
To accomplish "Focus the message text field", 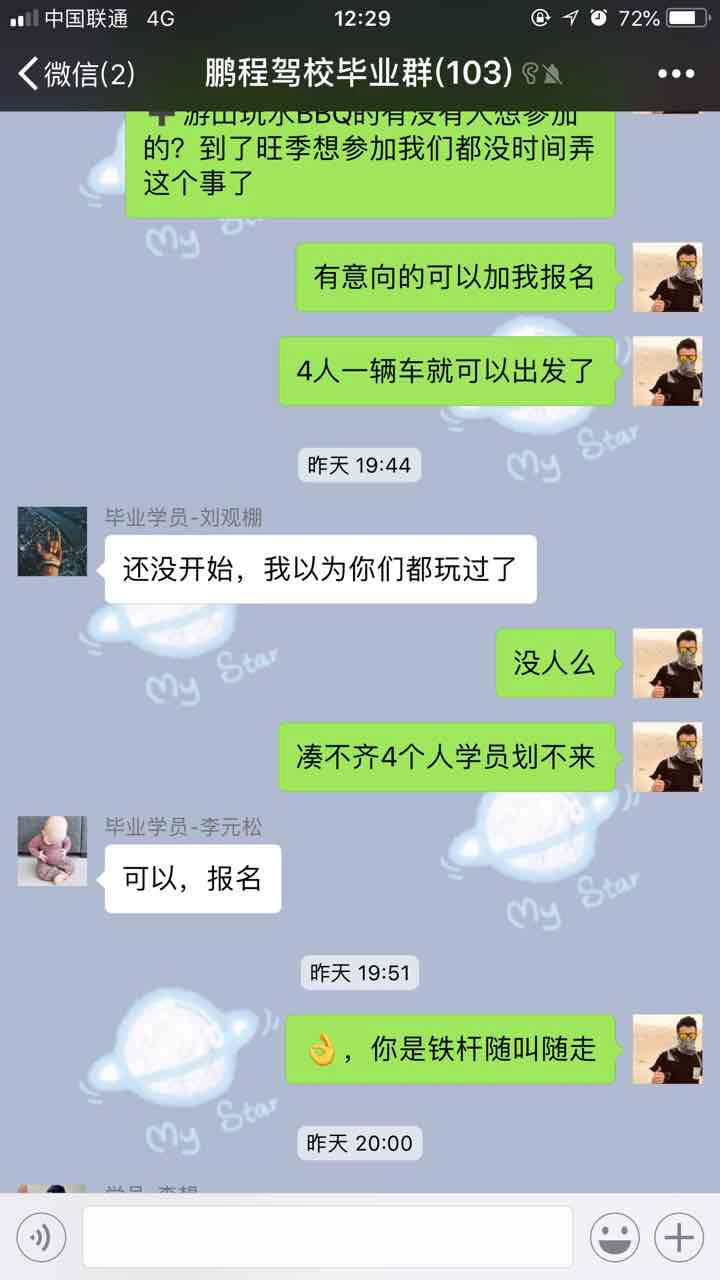I will pyautogui.click(x=327, y=1237).
